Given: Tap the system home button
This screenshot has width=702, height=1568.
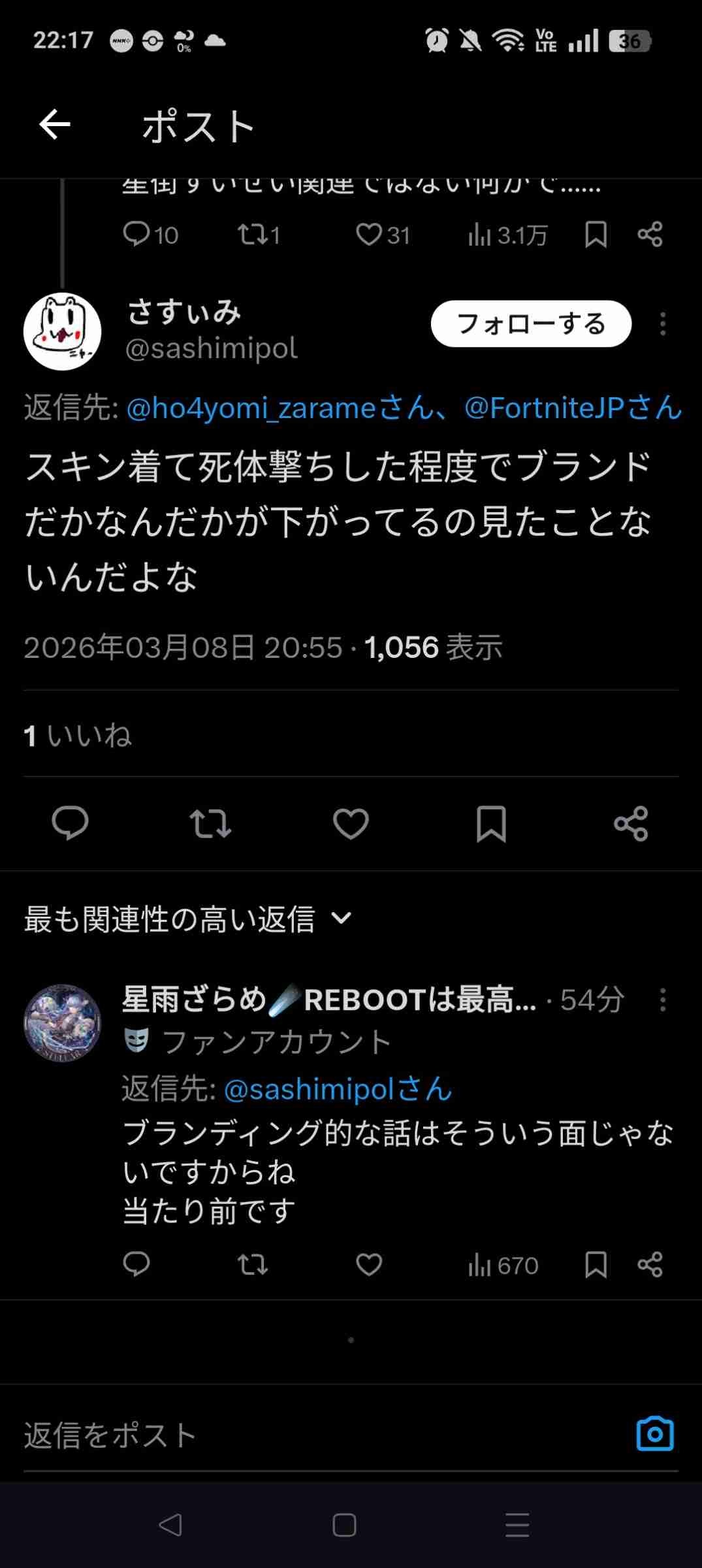Looking at the screenshot, I should 344,1526.
